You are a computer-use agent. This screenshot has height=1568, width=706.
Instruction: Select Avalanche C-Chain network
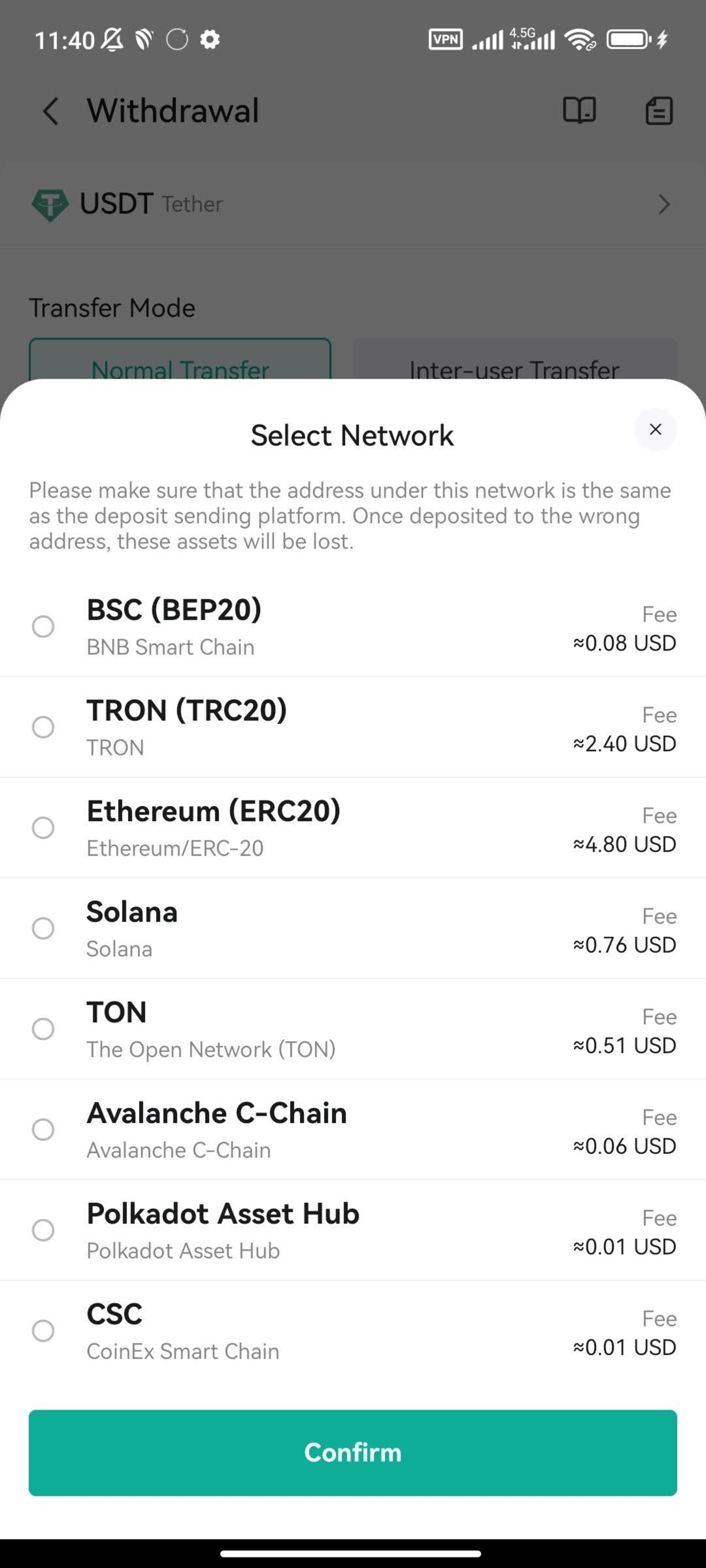point(43,1129)
